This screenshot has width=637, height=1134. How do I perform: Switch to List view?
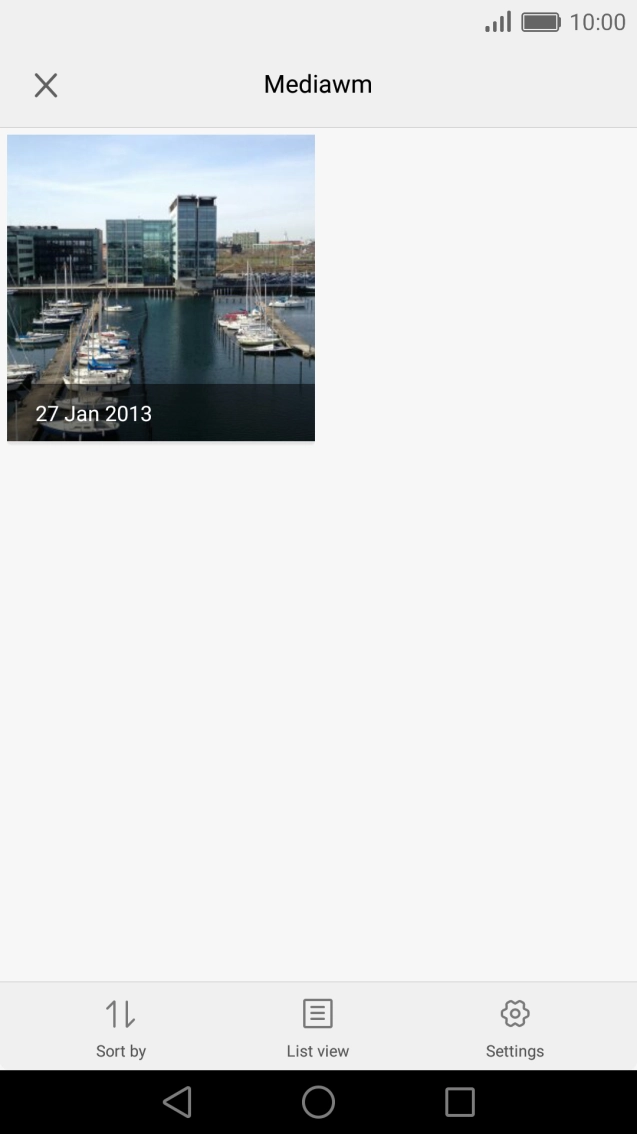317,1028
